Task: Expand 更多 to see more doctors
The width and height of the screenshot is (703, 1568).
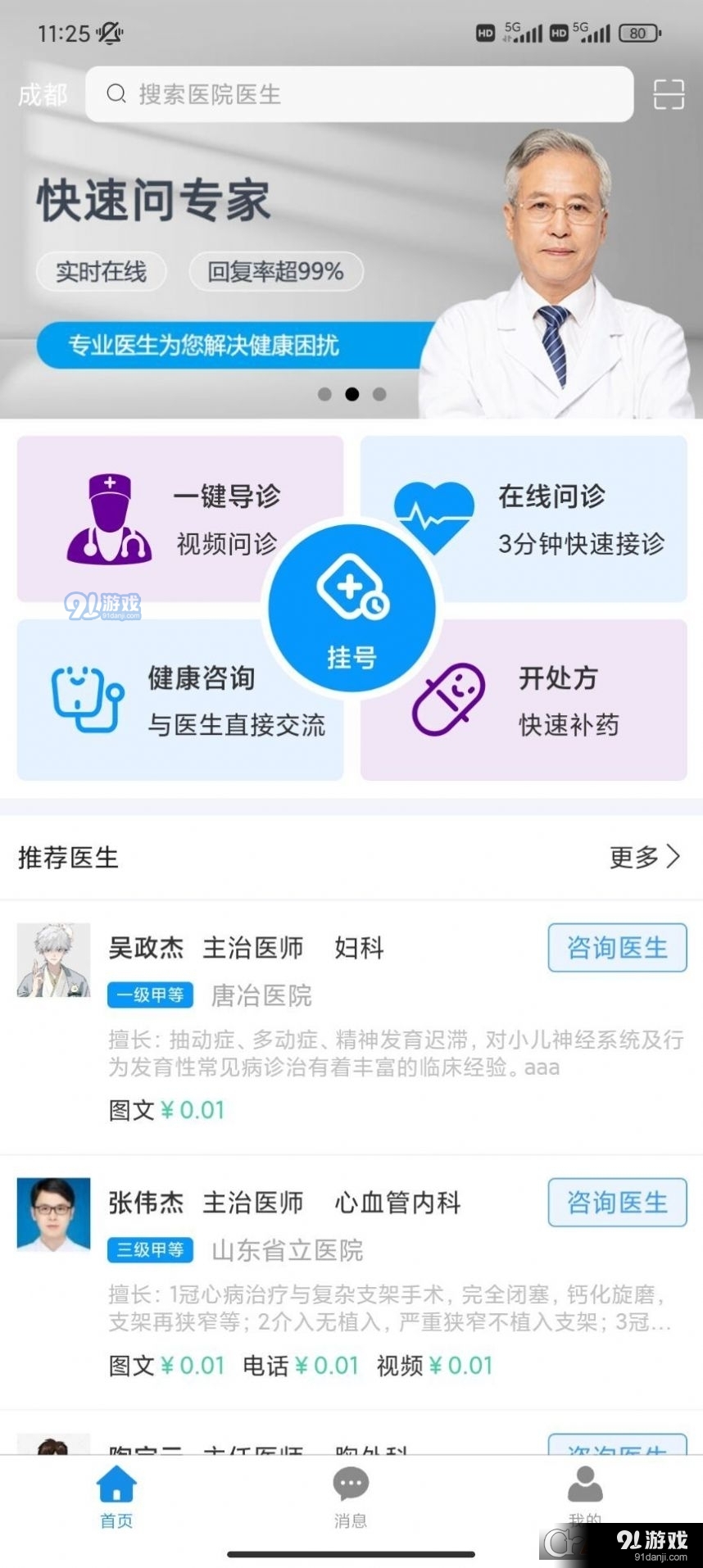Action: (645, 857)
